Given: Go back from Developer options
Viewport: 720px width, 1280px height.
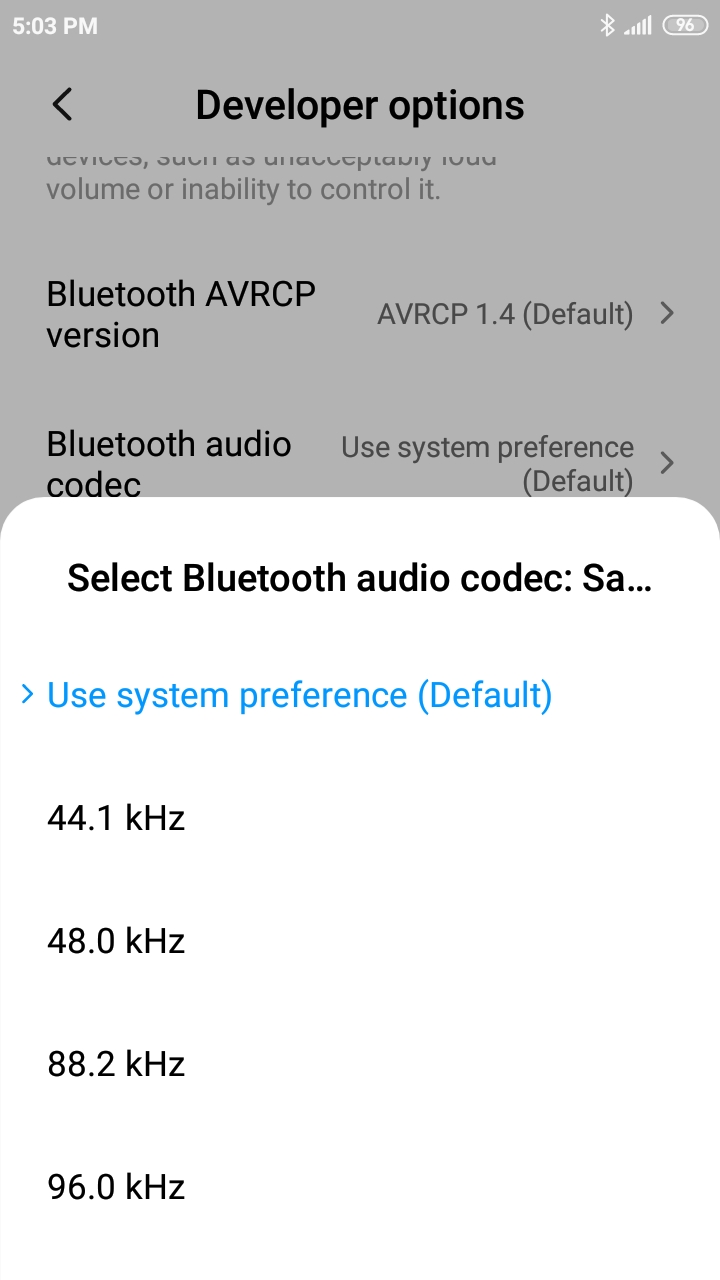Looking at the screenshot, I should [x=62, y=104].
